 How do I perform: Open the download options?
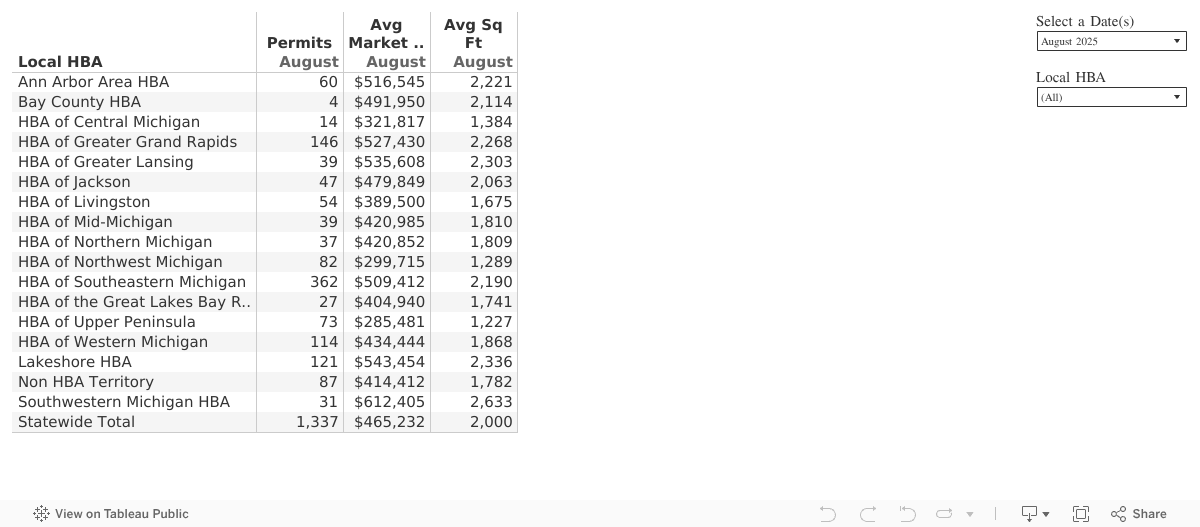pos(1033,514)
